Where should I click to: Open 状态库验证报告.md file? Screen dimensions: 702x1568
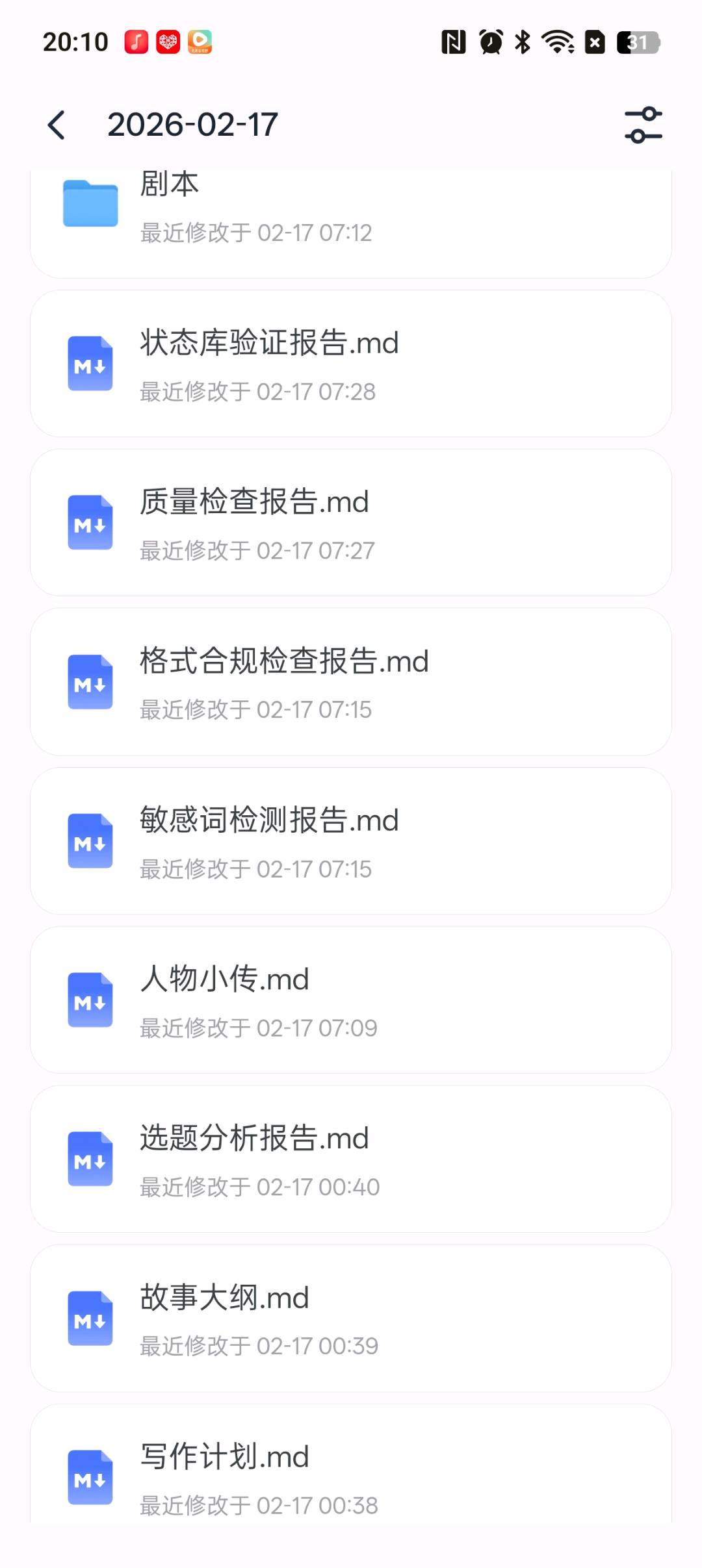[351, 363]
